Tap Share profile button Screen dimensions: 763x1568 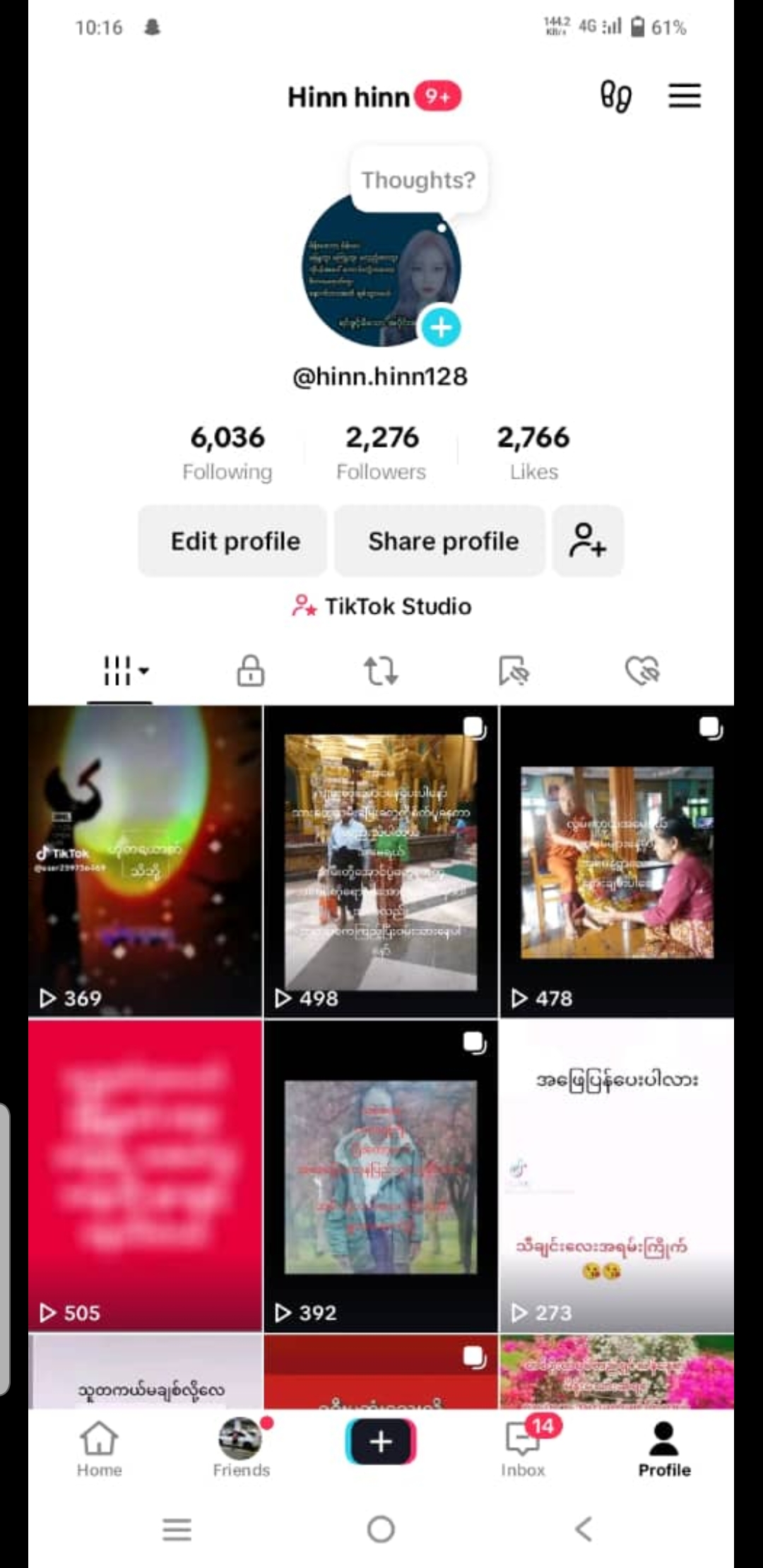tap(442, 541)
